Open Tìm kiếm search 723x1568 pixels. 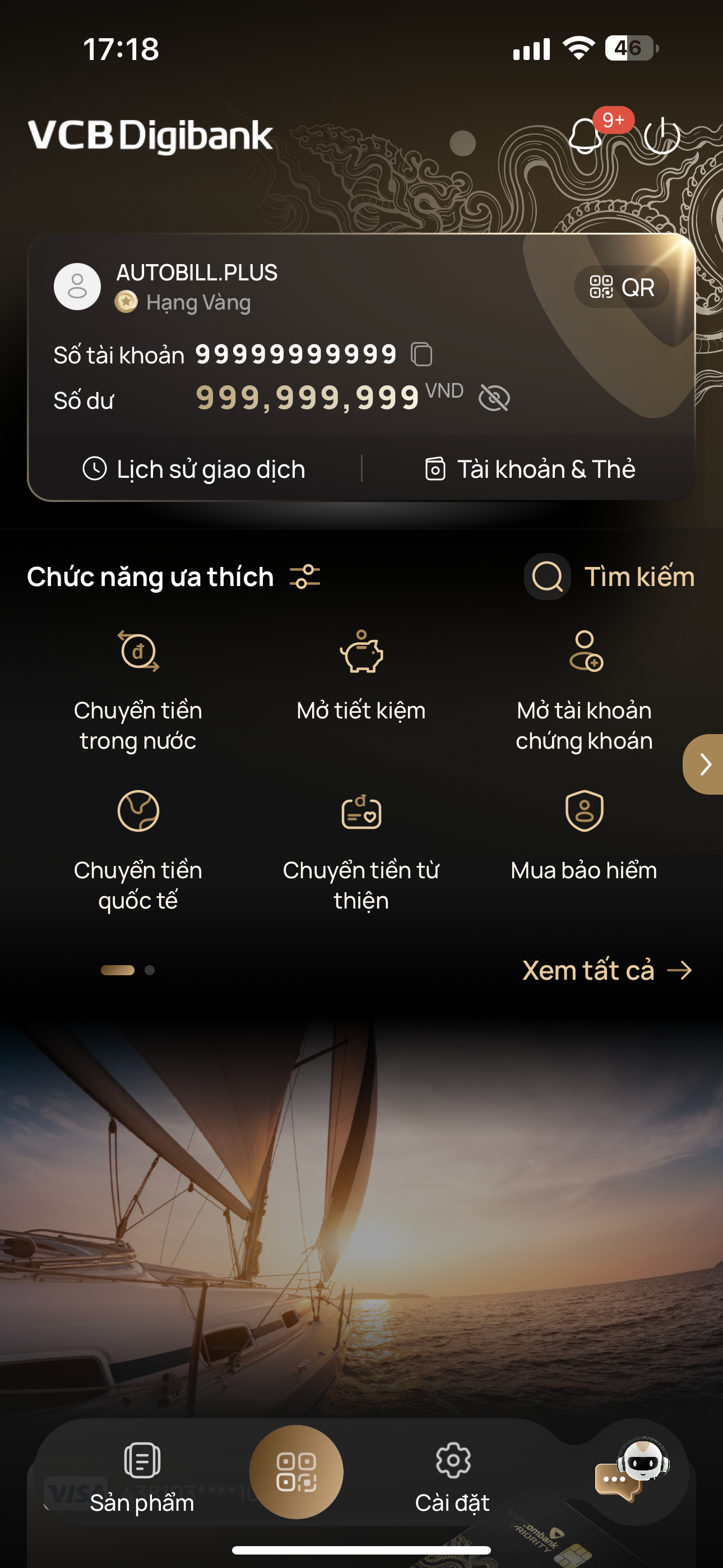[610, 577]
